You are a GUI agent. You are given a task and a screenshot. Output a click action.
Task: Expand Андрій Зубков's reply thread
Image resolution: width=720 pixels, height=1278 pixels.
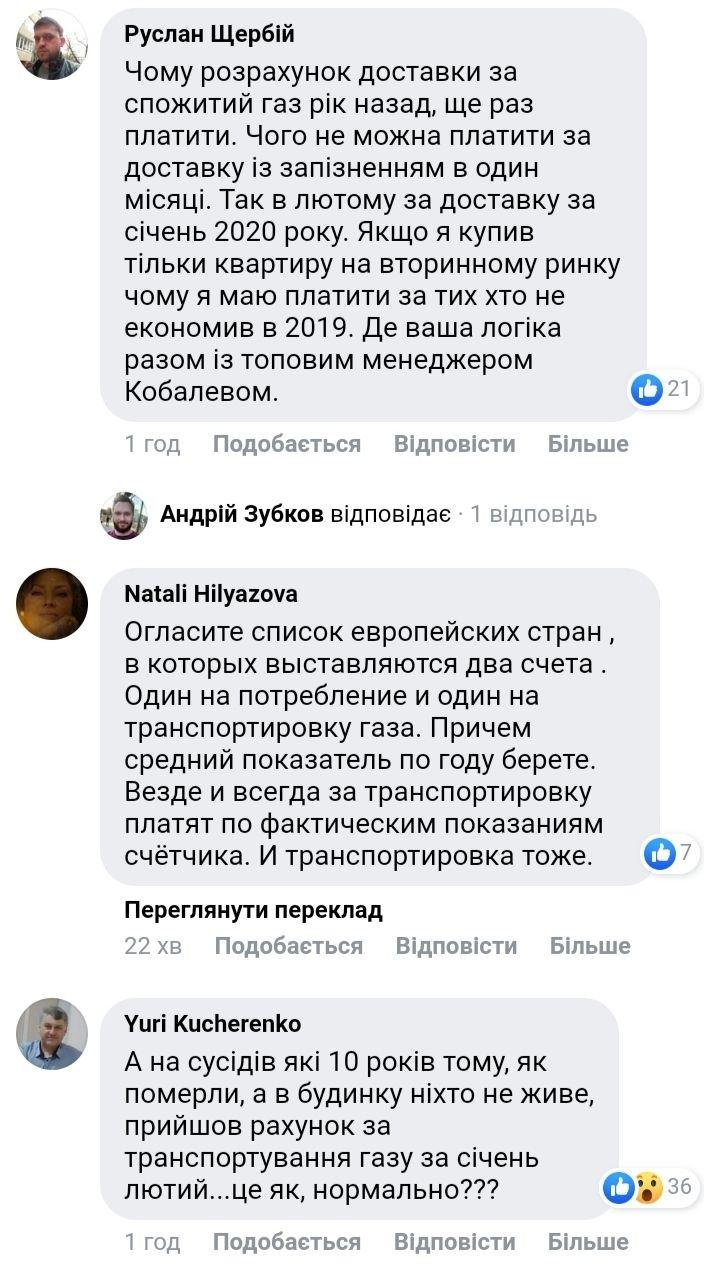point(378,514)
